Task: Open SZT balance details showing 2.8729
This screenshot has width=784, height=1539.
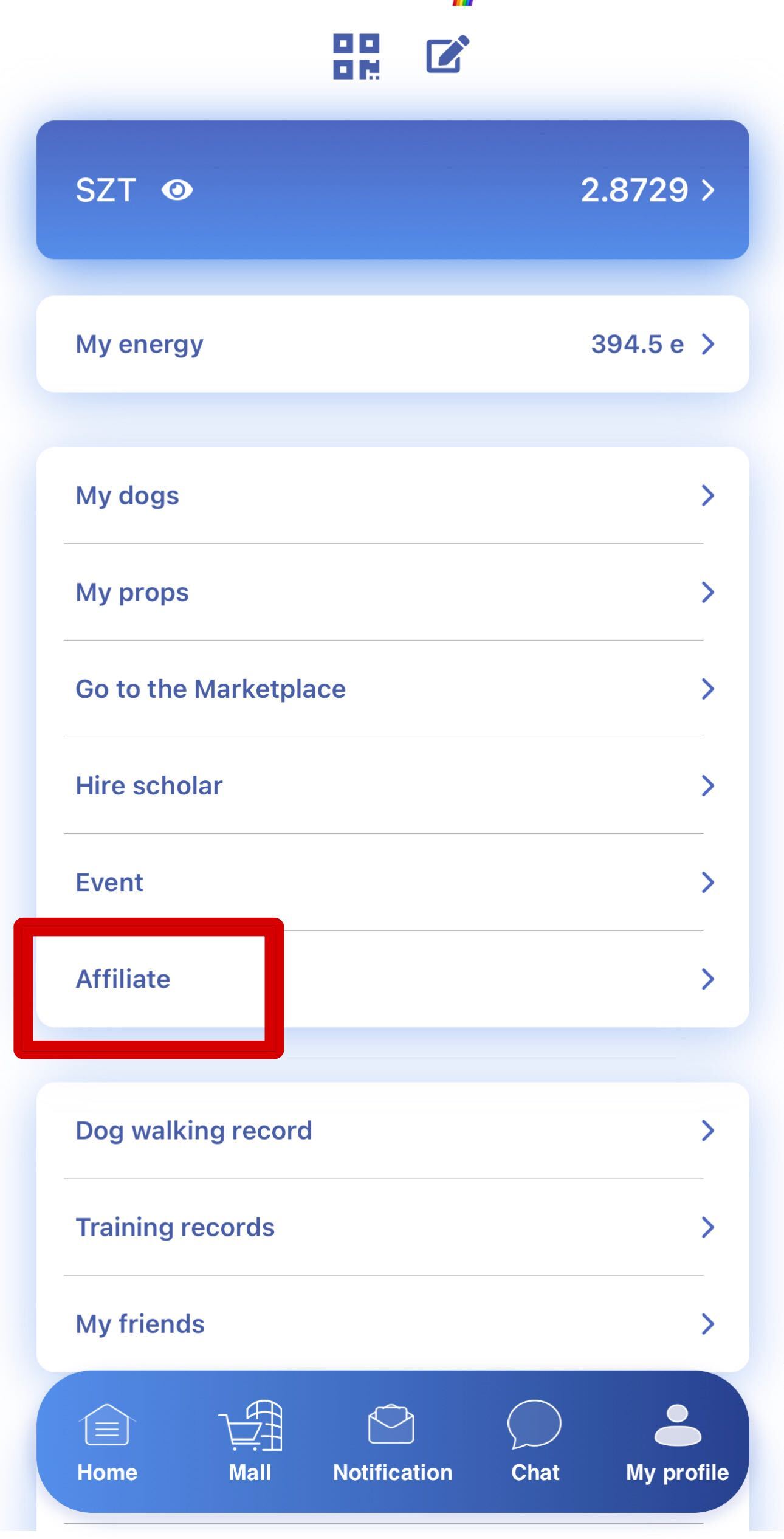Action: [x=647, y=190]
